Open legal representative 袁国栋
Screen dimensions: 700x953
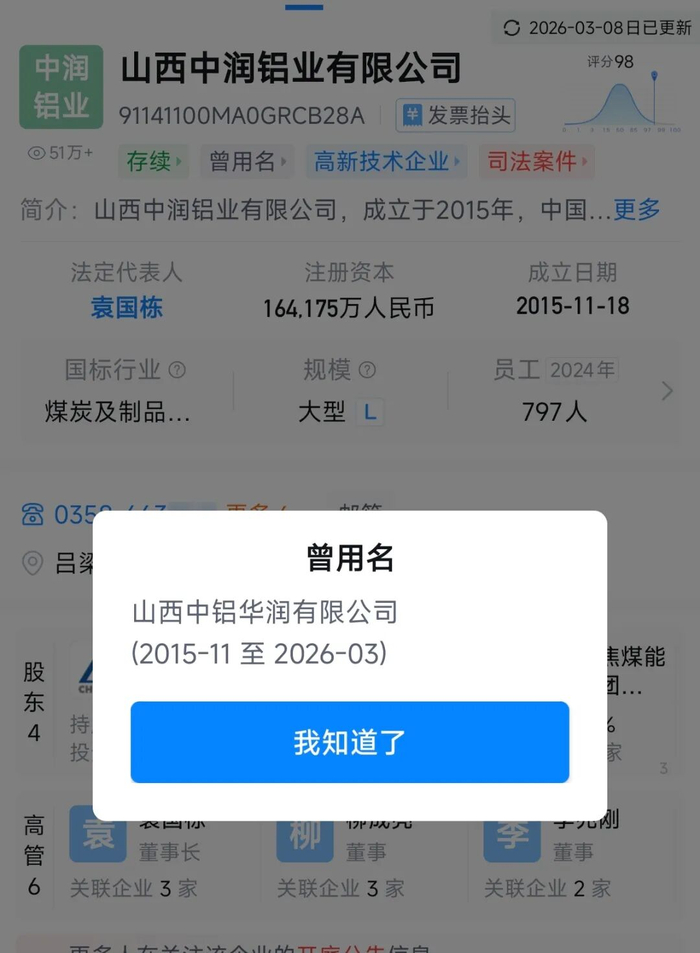[126, 307]
